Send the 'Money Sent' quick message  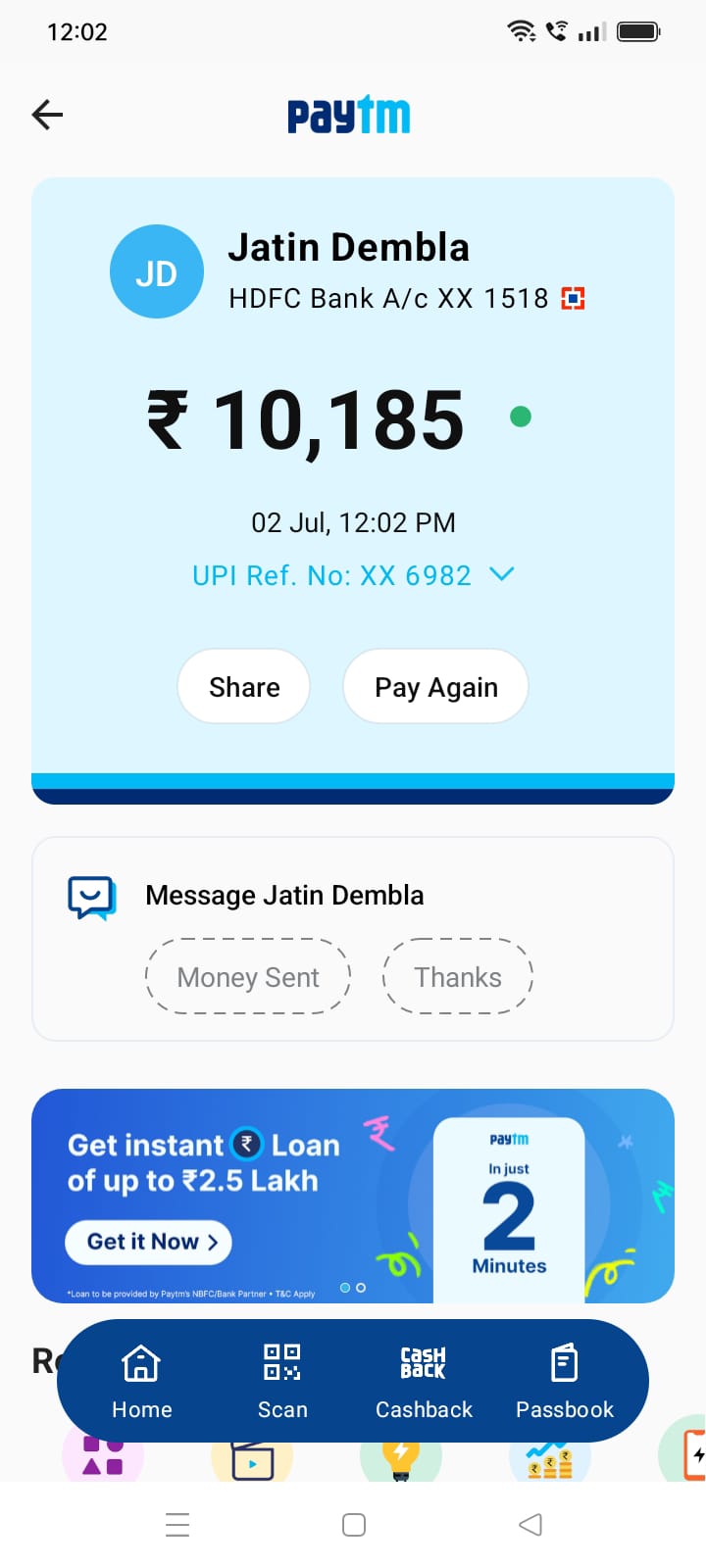[248, 977]
